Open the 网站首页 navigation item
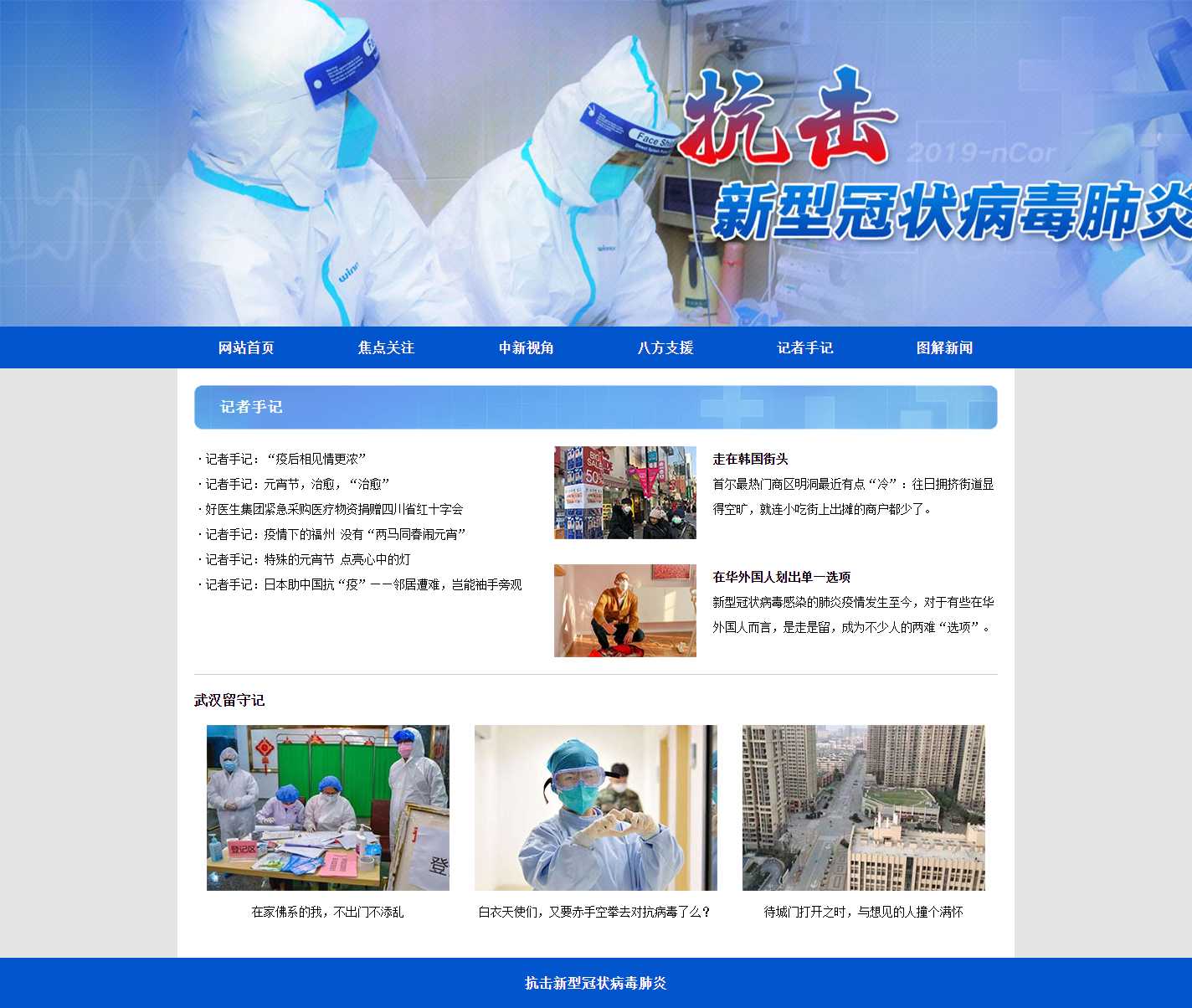The image size is (1192, 1008). pos(246,347)
